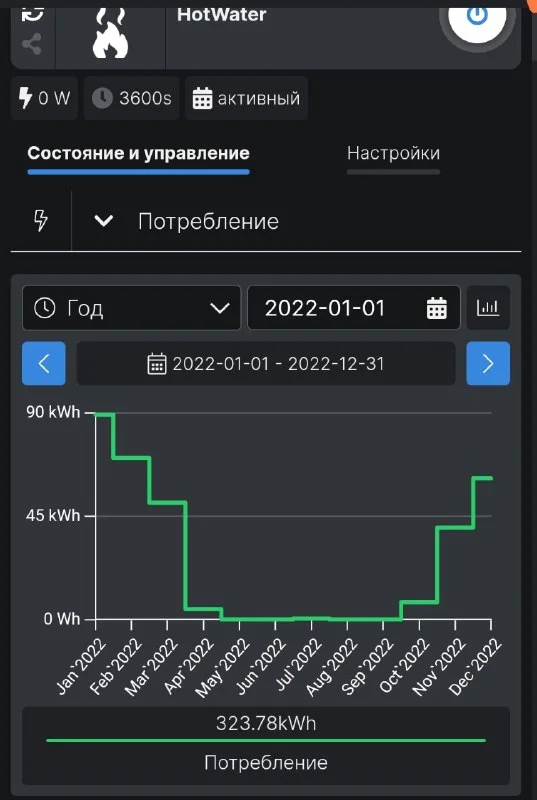Viewport: 537px width, 800px height.
Task: Open the 2022-01-01 date picker
Action: (354, 308)
